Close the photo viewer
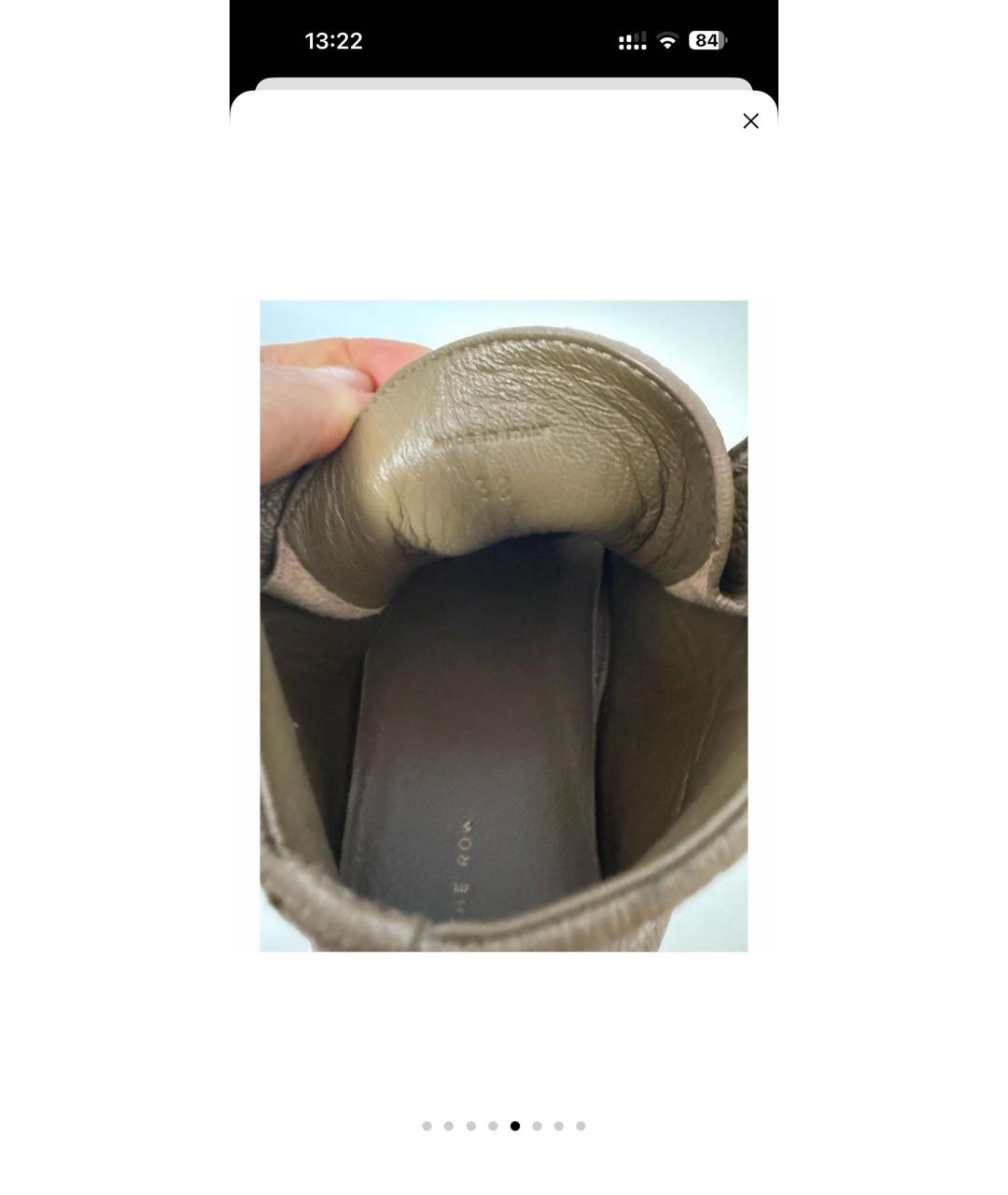The image size is (1008, 1195). point(750,121)
